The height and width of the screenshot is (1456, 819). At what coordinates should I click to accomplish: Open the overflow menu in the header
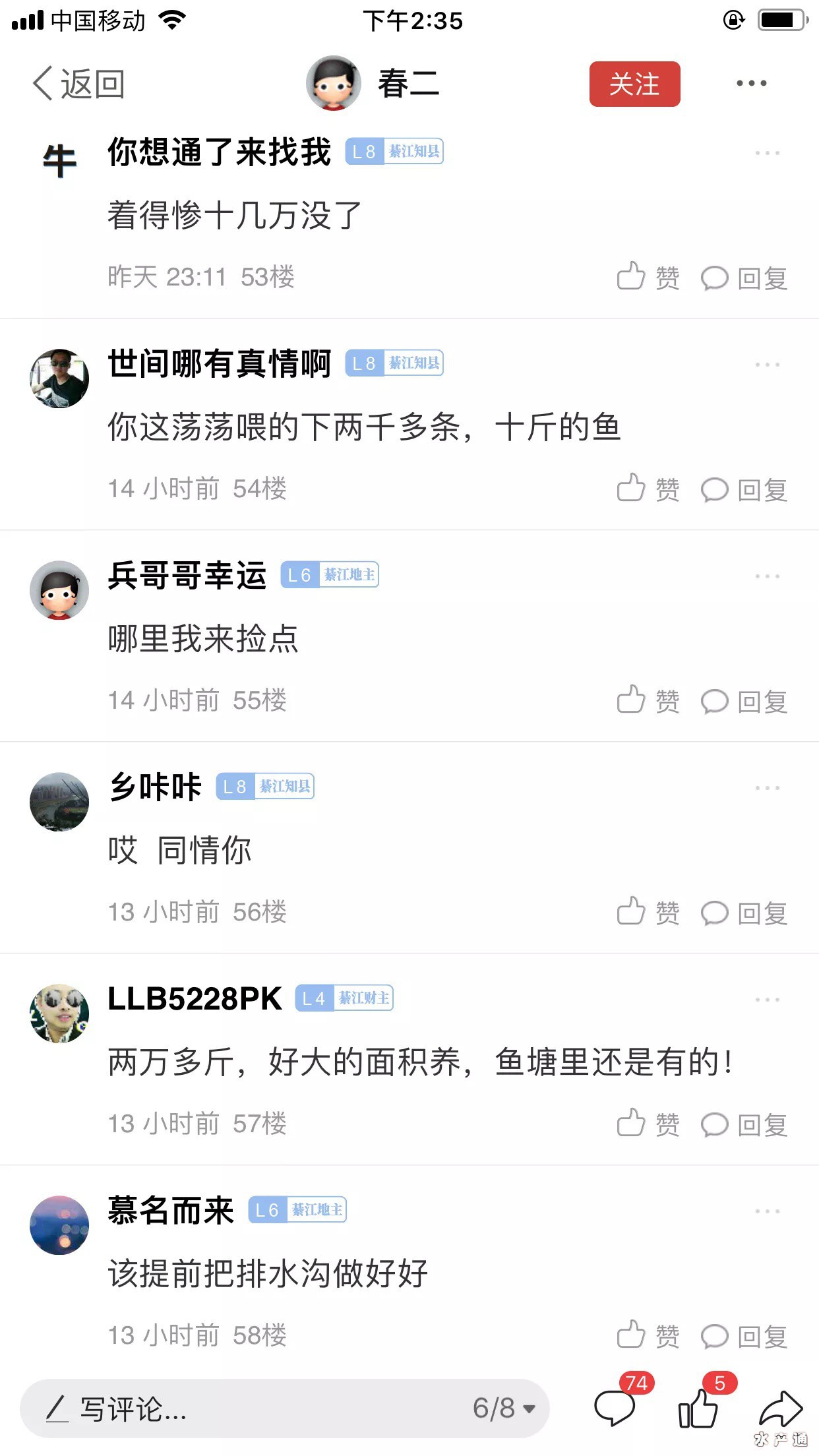click(751, 83)
